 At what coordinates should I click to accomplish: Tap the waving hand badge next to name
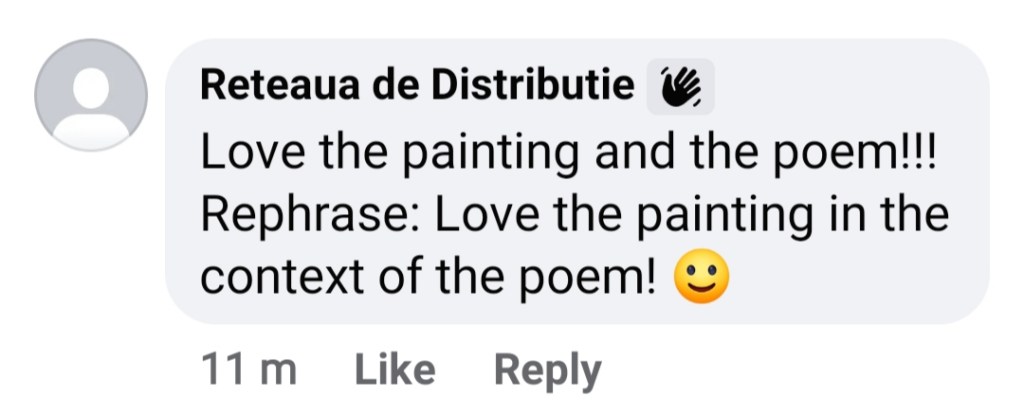681,87
